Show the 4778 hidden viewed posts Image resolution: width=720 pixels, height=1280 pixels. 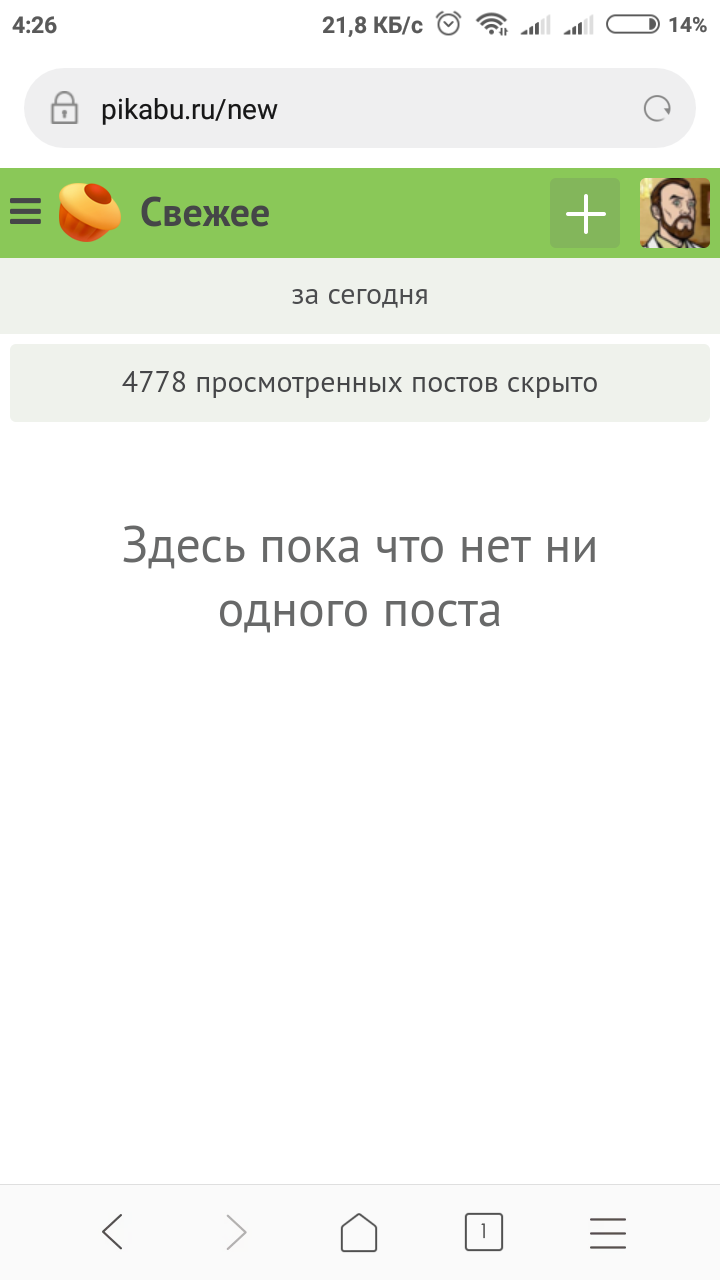[x=360, y=383]
